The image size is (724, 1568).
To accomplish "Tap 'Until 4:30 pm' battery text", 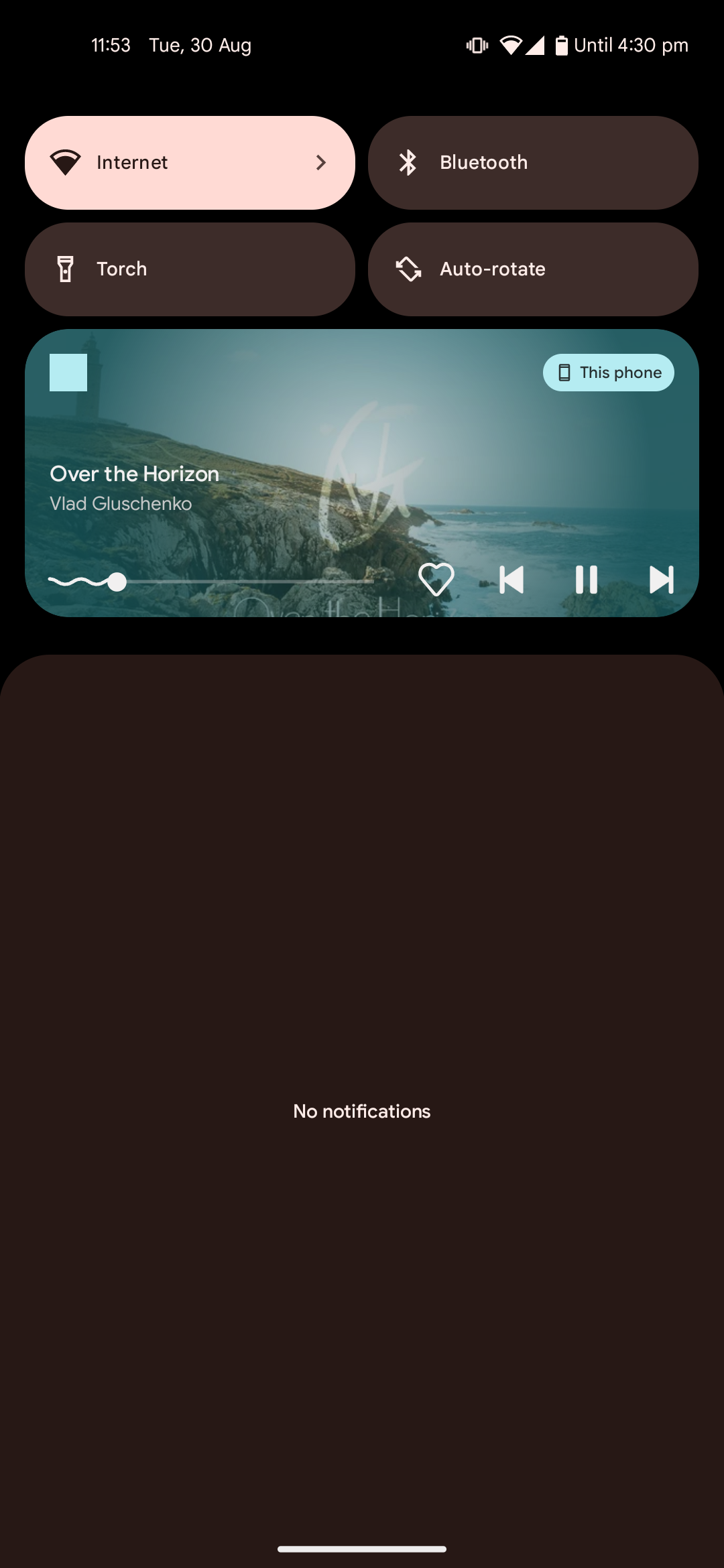I will [x=631, y=44].
